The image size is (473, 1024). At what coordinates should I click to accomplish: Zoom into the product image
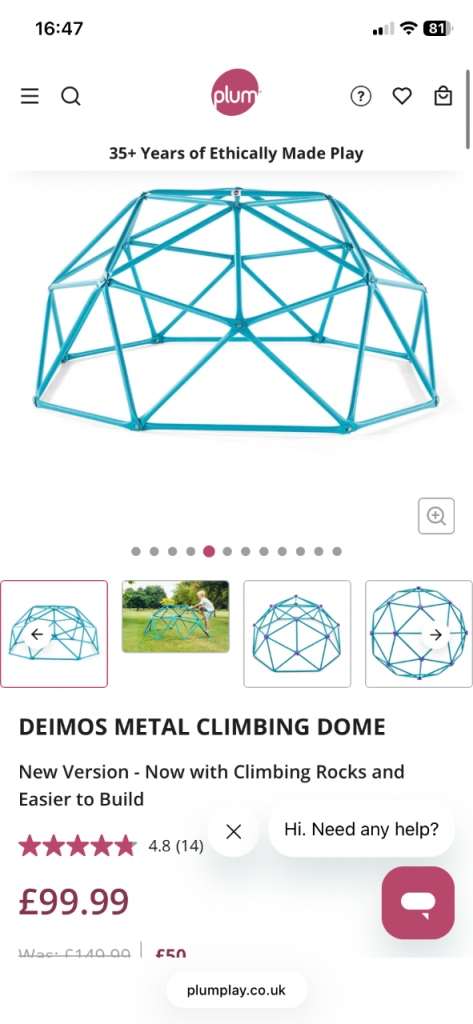coord(436,516)
